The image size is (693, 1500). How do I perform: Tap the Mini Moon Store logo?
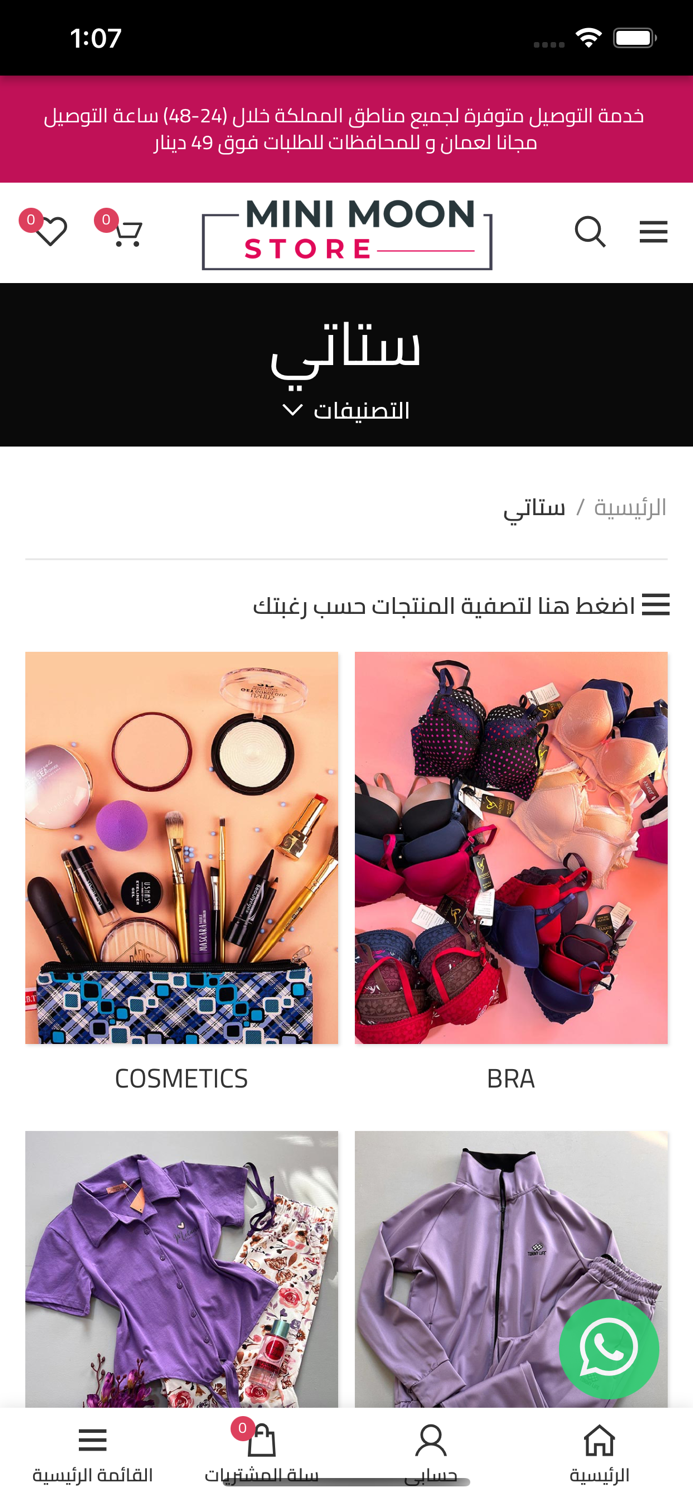tap(347, 234)
